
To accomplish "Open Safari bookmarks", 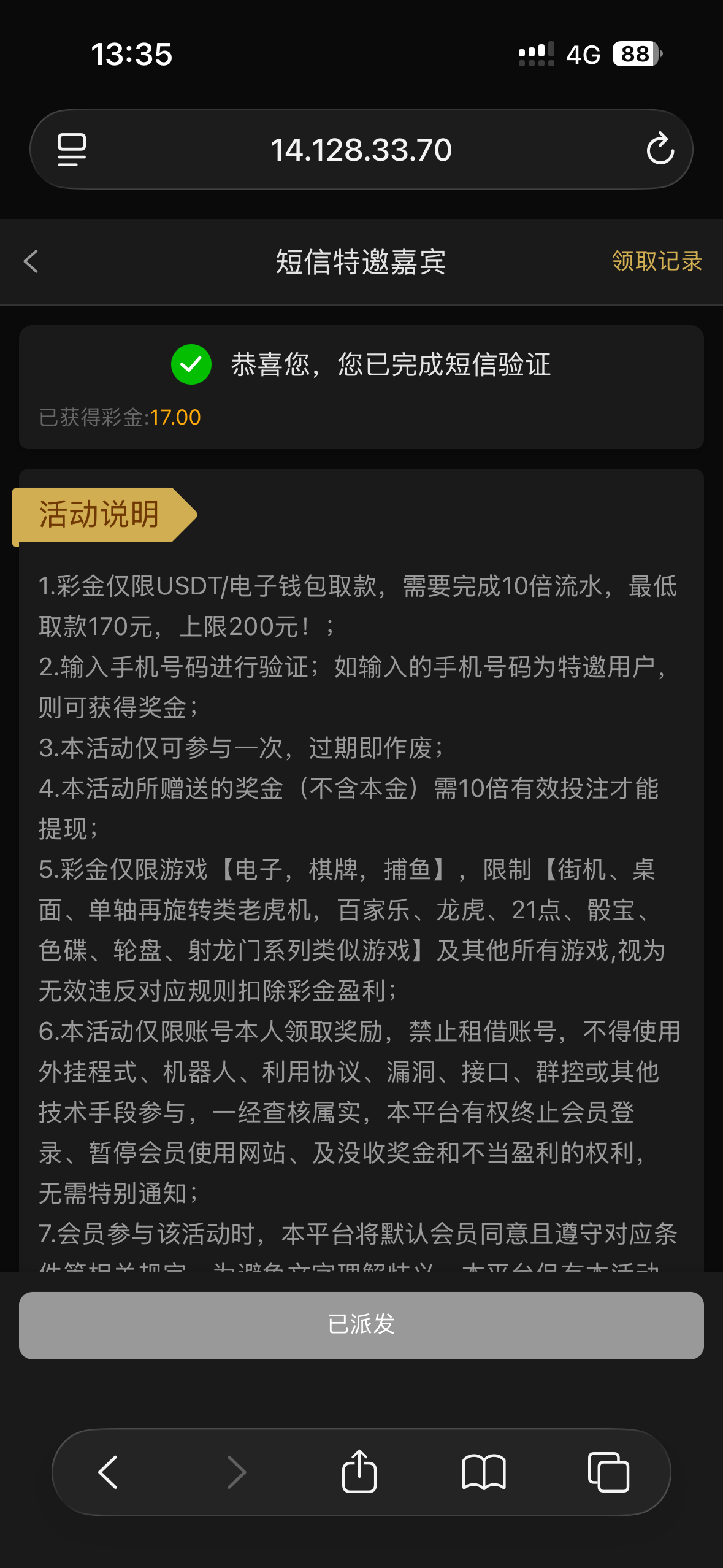I will 484,1472.
